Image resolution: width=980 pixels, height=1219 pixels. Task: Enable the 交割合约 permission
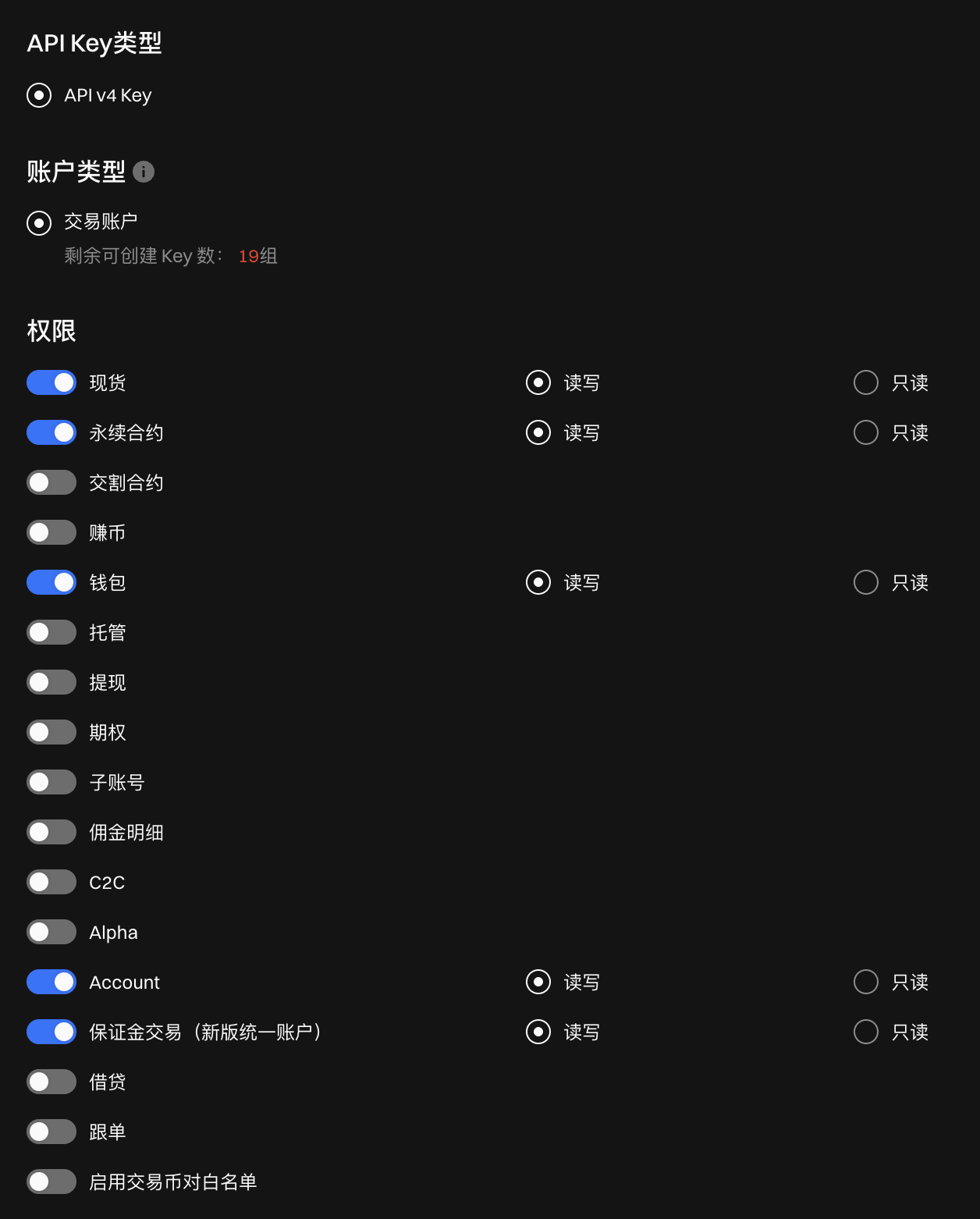tap(51, 482)
